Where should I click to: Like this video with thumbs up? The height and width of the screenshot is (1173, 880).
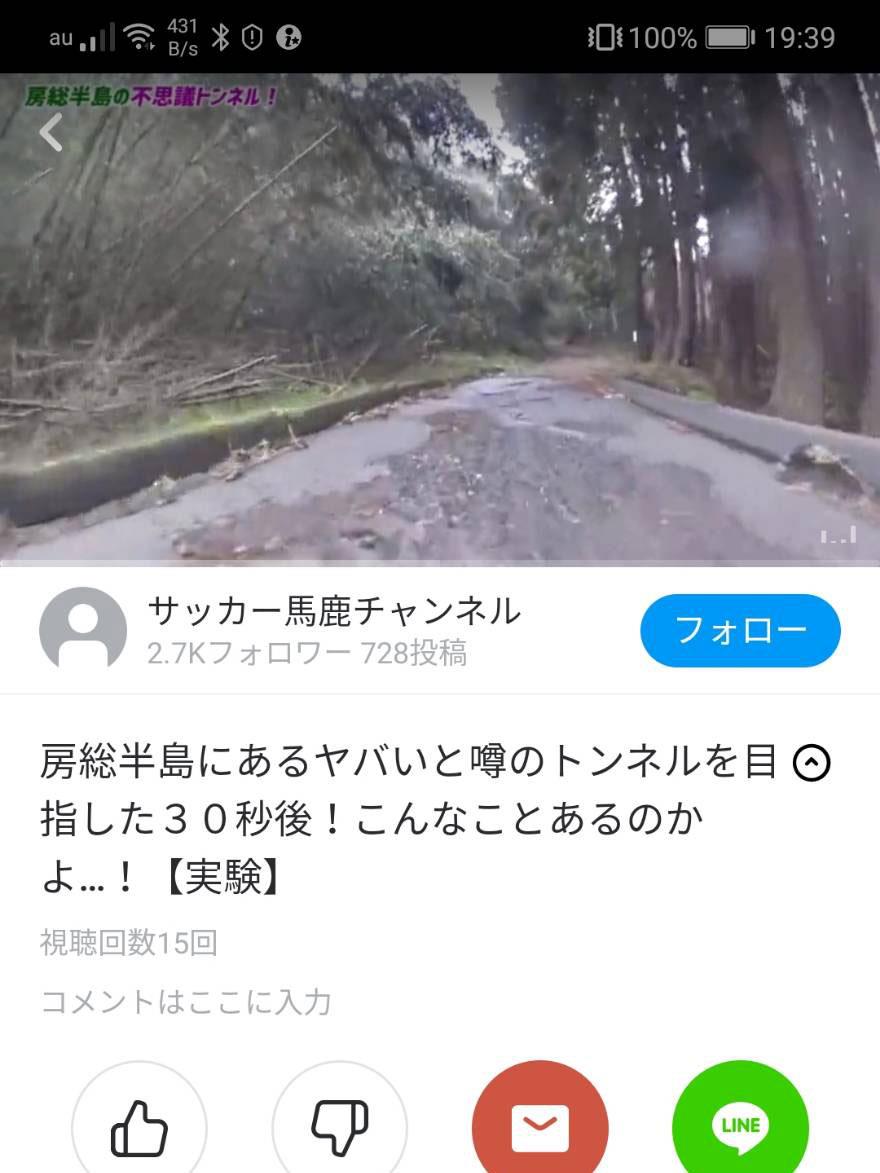click(x=139, y=1126)
